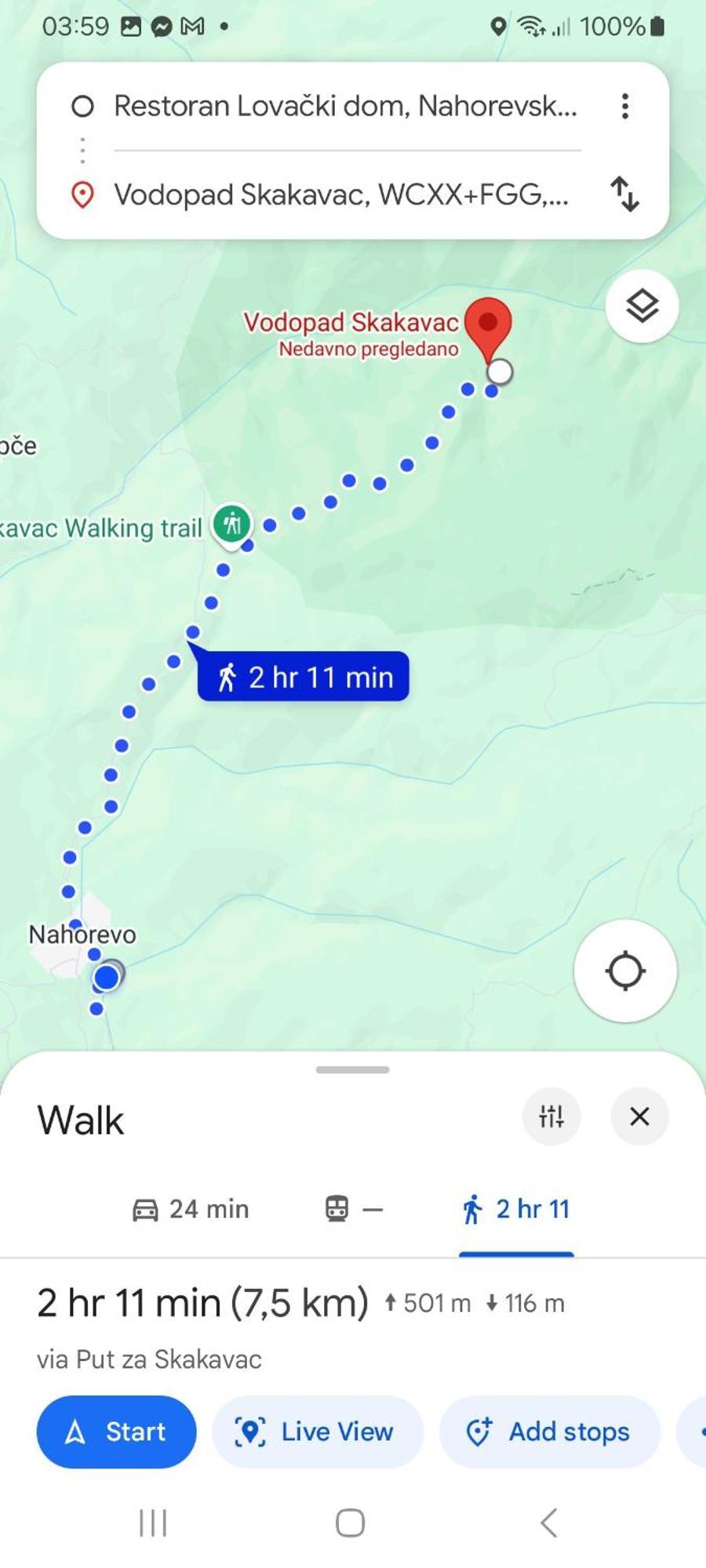
Task: Center map on my location
Action: coord(625,971)
